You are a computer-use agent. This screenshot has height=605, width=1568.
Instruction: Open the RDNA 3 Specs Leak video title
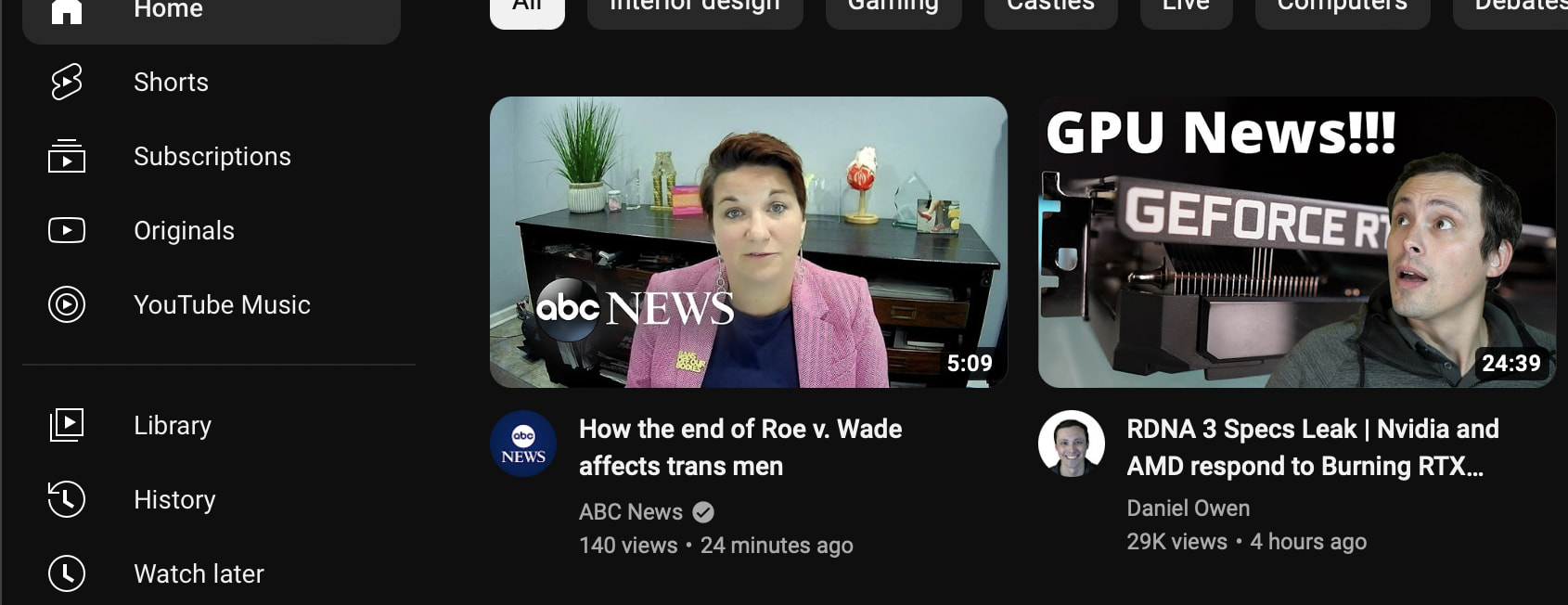tap(1312, 447)
